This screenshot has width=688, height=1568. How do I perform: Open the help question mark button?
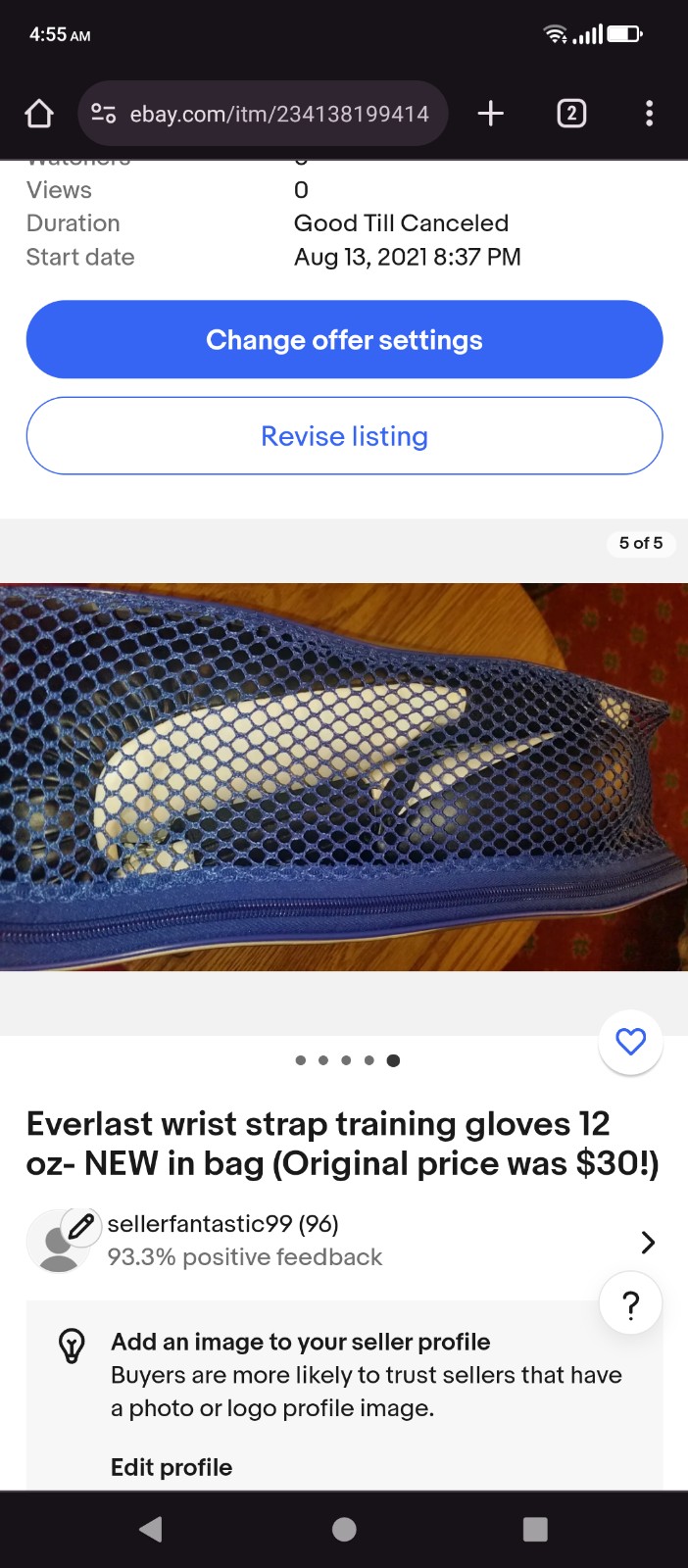630,1304
